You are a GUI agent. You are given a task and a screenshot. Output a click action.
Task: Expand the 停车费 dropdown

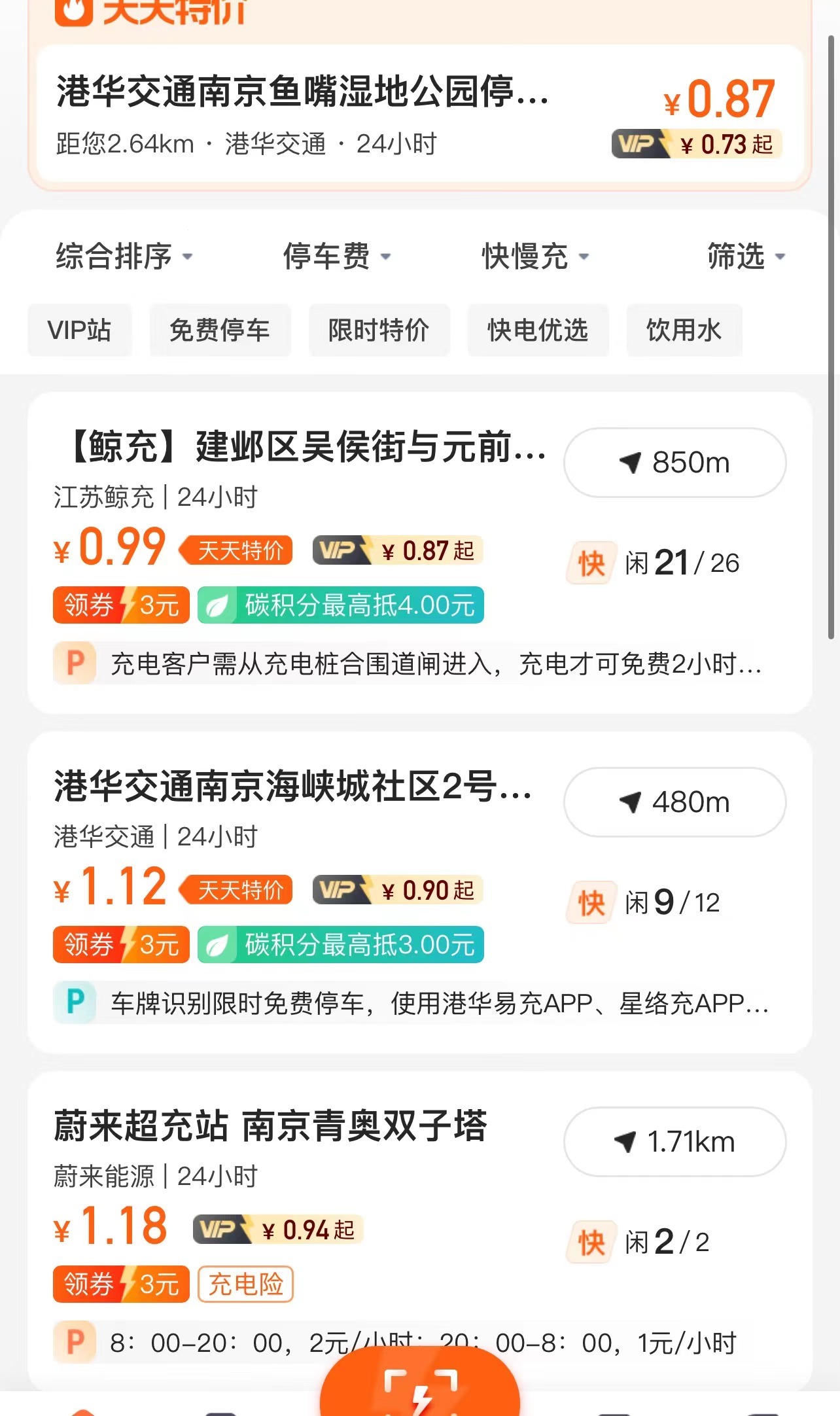tap(336, 256)
